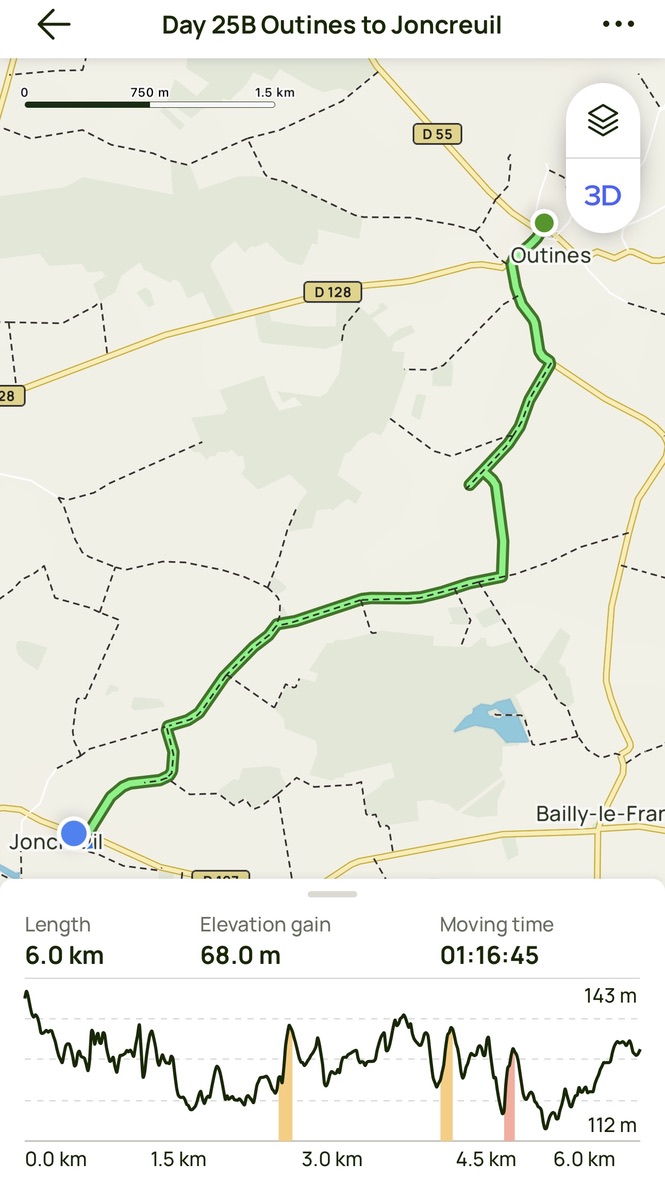Open the map layers selector
The height and width of the screenshot is (1180, 665).
pos(603,121)
